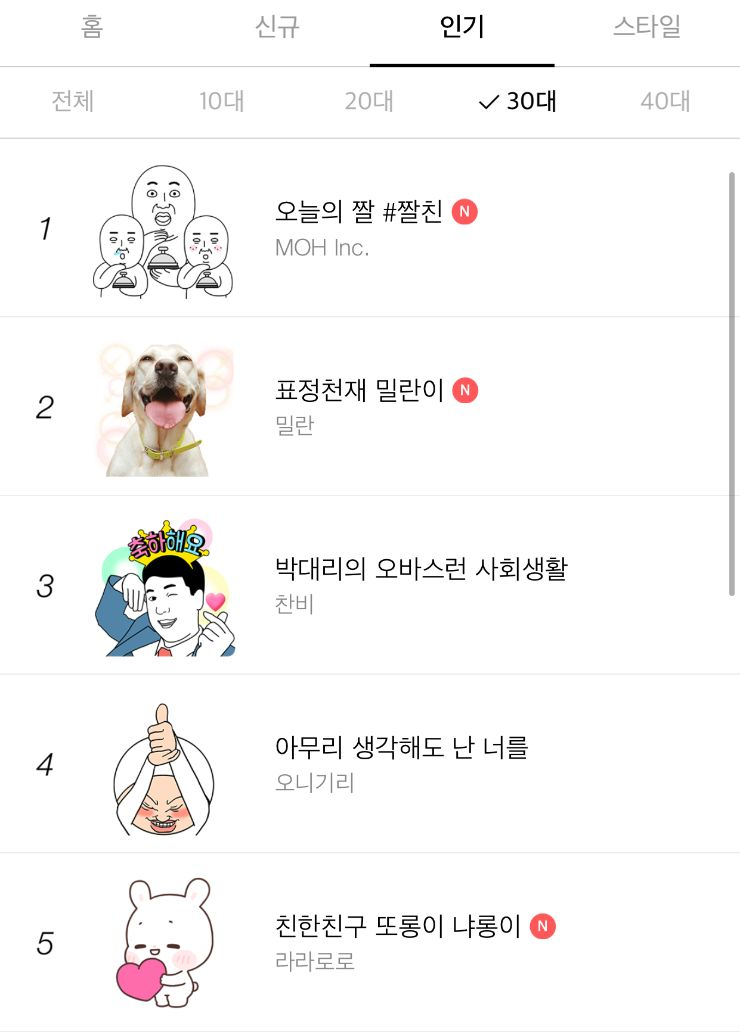Open 친한친구 또롱이 냐롱이 emoticons
The image size is (740, 1032).
pos(398,926)
